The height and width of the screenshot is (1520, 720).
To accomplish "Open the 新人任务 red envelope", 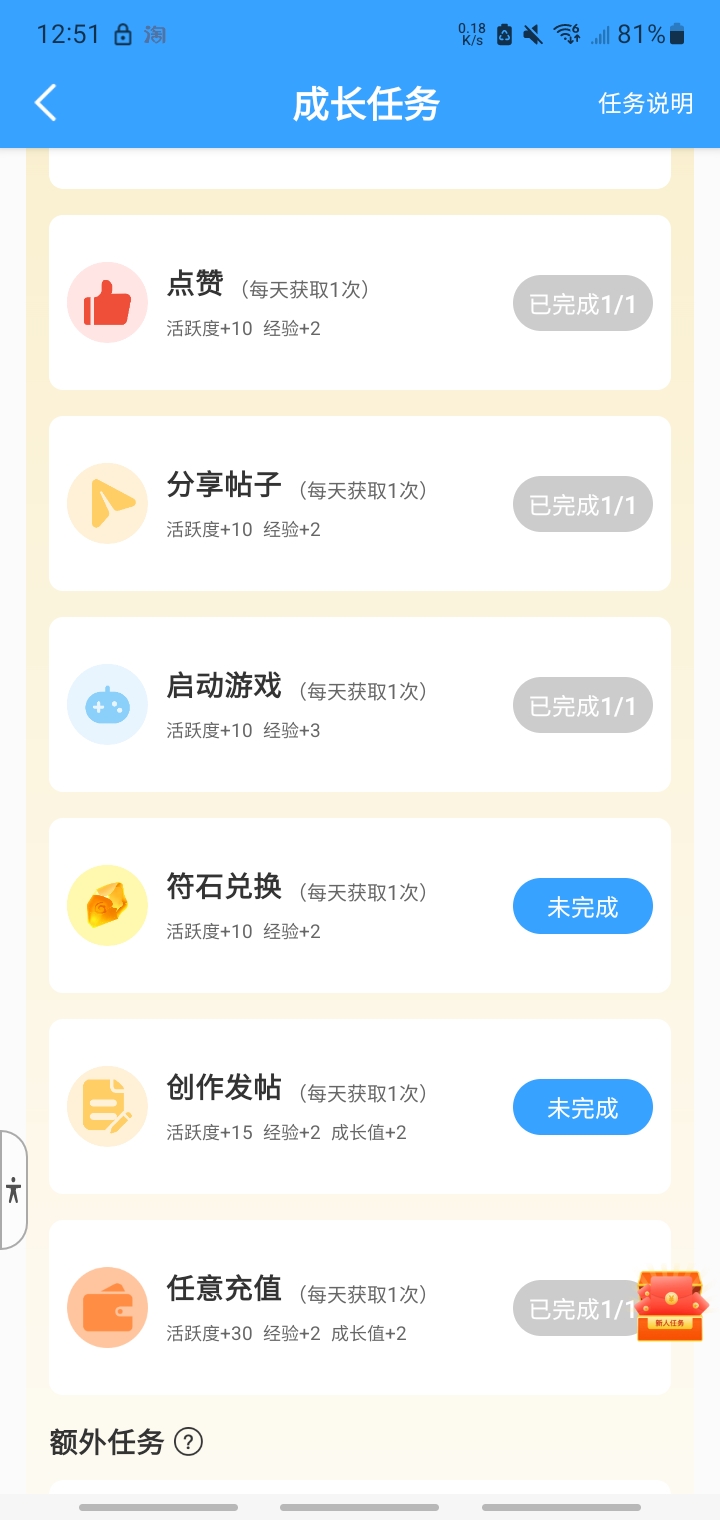I will tap(672, 1305).
